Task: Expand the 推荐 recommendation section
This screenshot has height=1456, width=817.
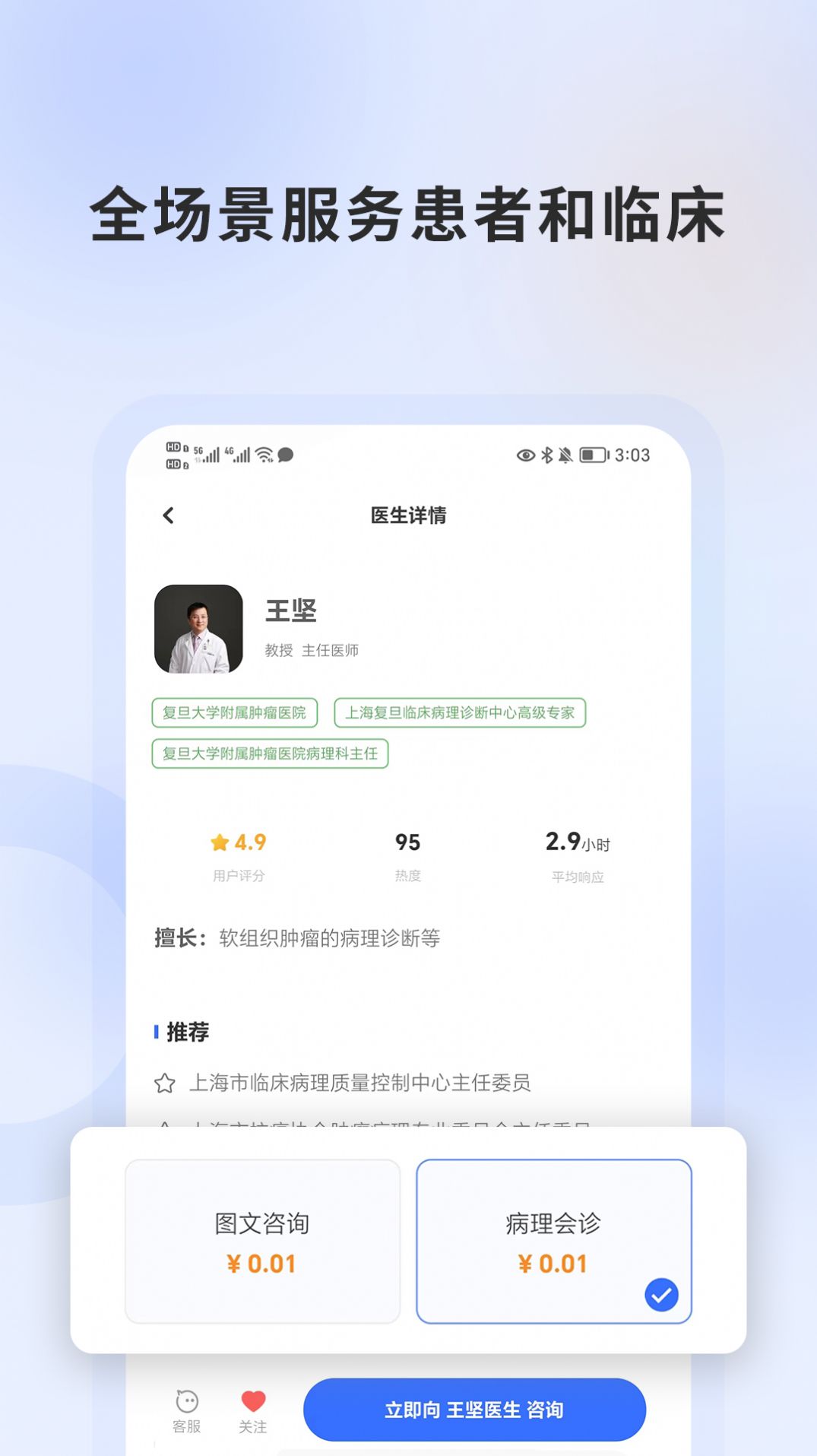Action: click(x=188, y=1033)
